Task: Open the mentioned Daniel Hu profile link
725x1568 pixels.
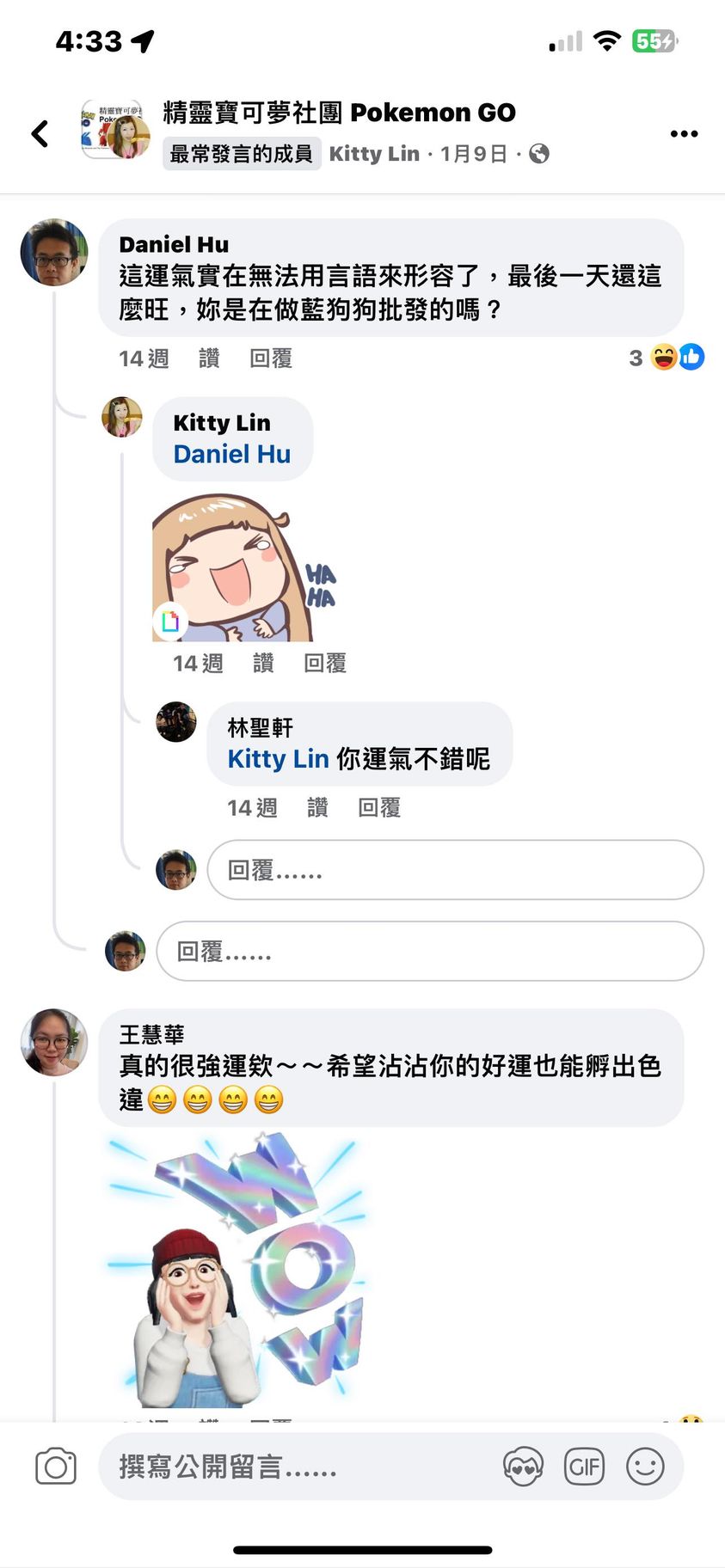Action: [231, 454]
